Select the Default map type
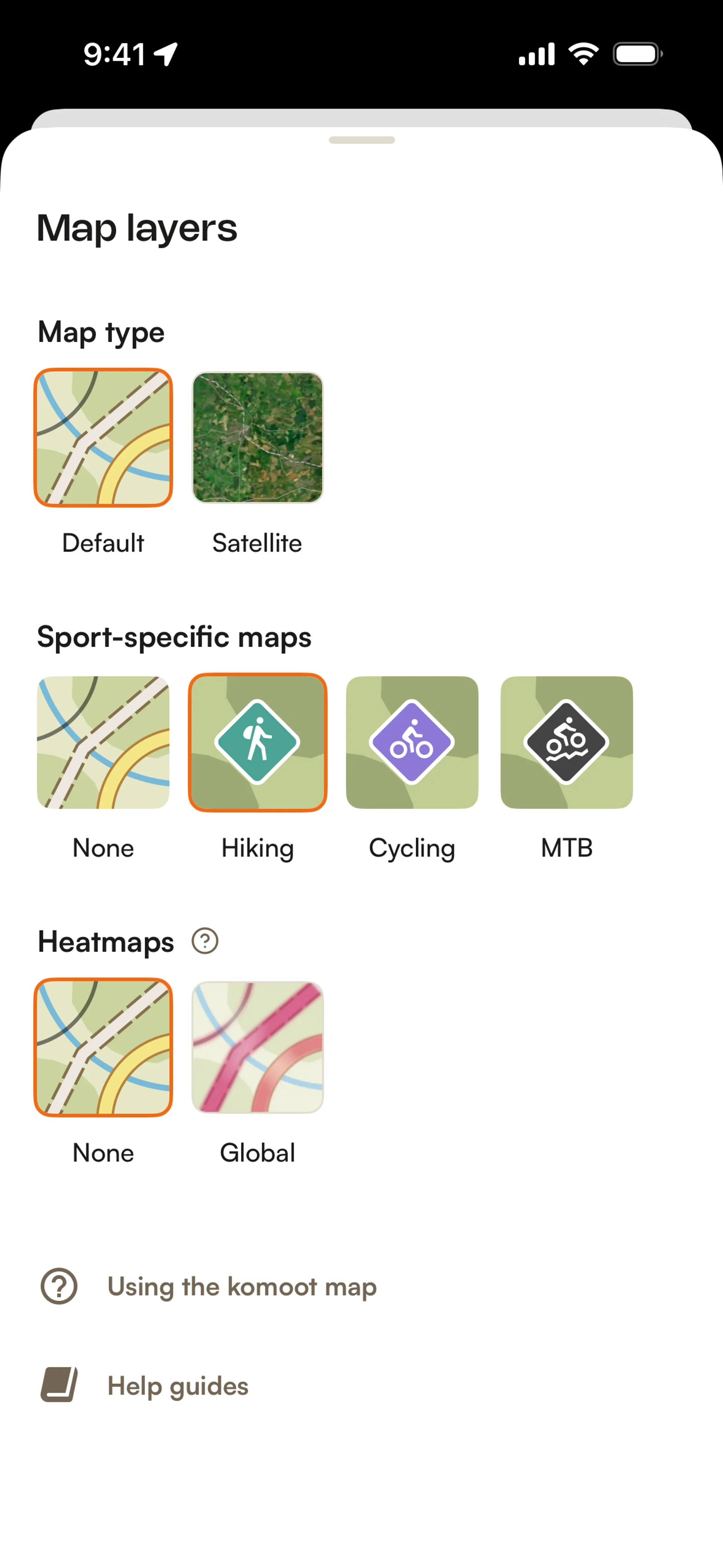The image size is (723, 1568). (x=103, y=438)
